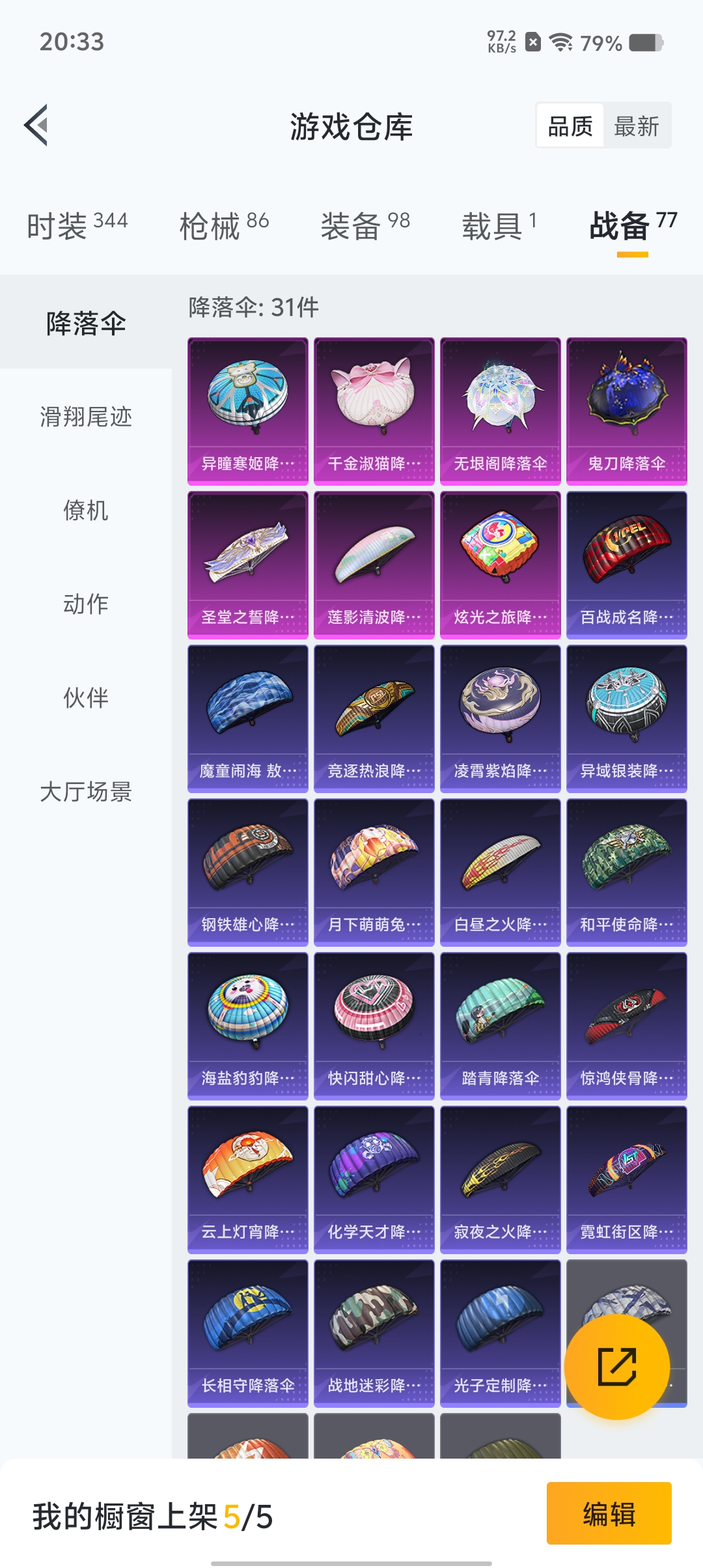Image resolution: width=703 pixels, height=1568 pixels.
Task: Open the 海盐豹豹 parachute tile
Action: 247,1026
